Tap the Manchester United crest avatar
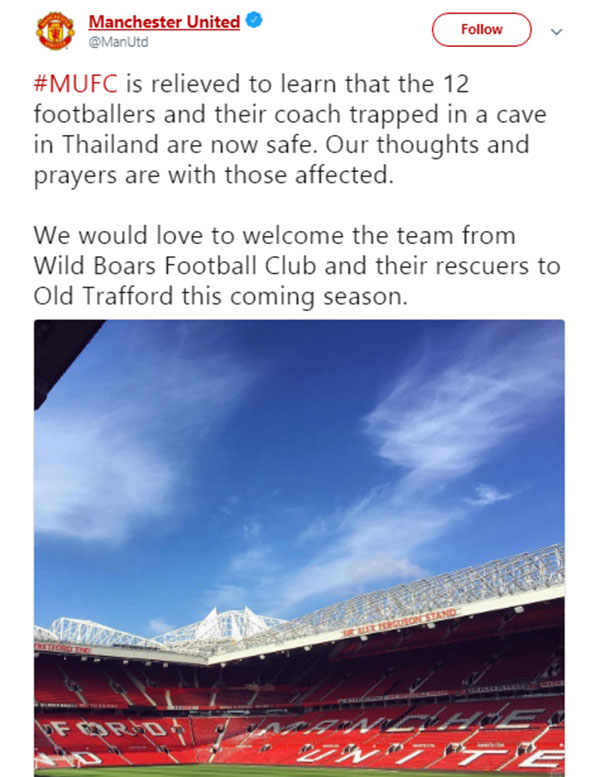 click(56, 31)
